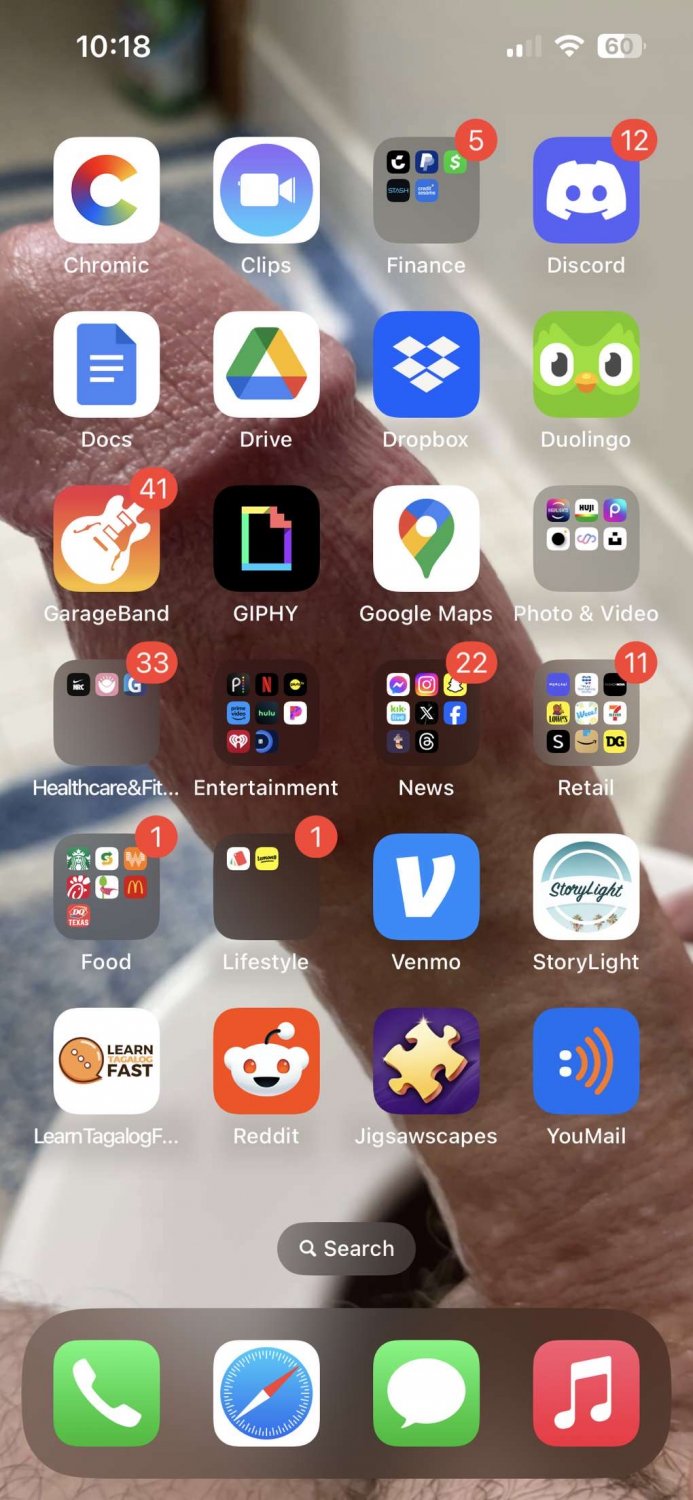This screenshot has width=693, height=1500.
Task: Open Discord with 12 notifications
Action: coord(586,190)
